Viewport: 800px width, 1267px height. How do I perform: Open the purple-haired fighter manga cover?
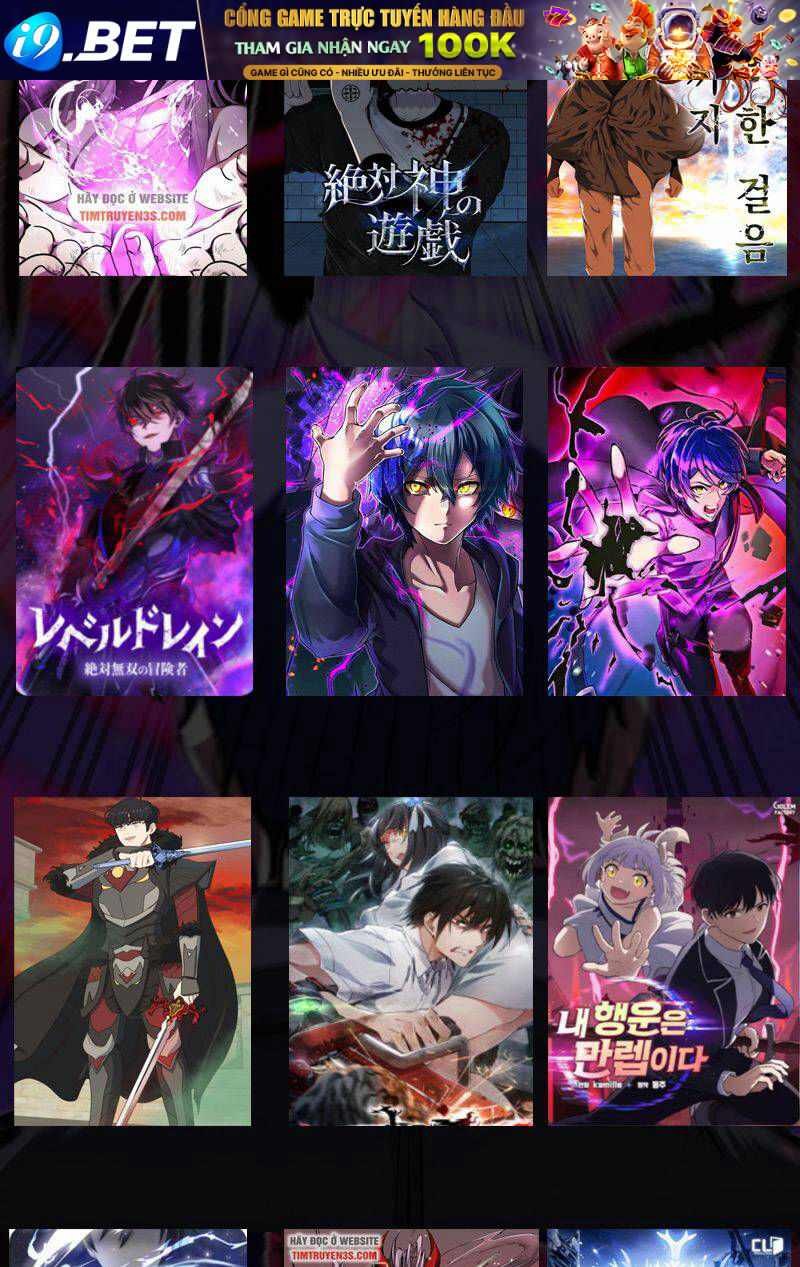666,531
